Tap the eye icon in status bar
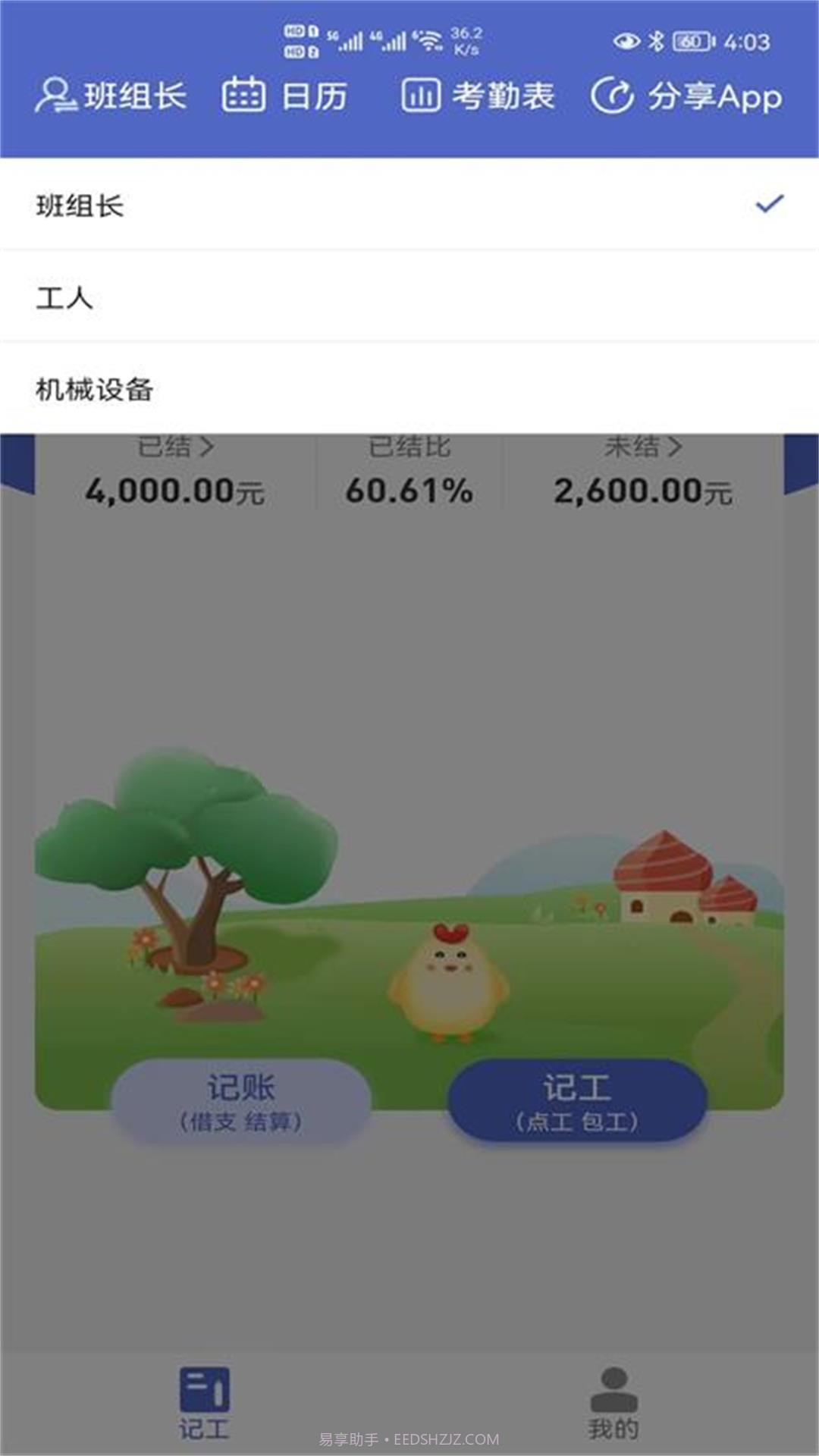819x1456 pixels. click(x=625, y=42)
